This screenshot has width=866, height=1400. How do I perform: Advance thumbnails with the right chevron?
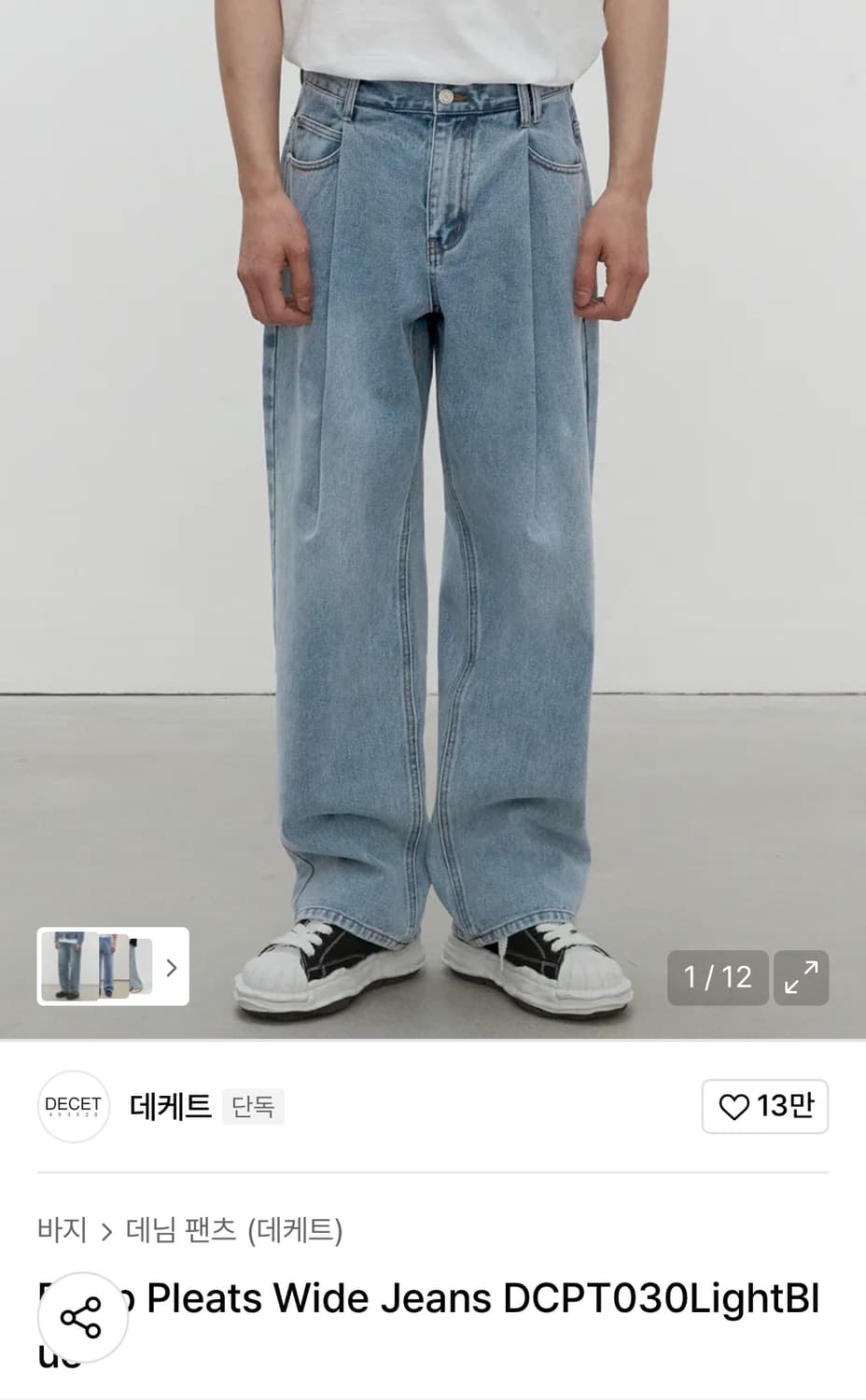point(172,969)
